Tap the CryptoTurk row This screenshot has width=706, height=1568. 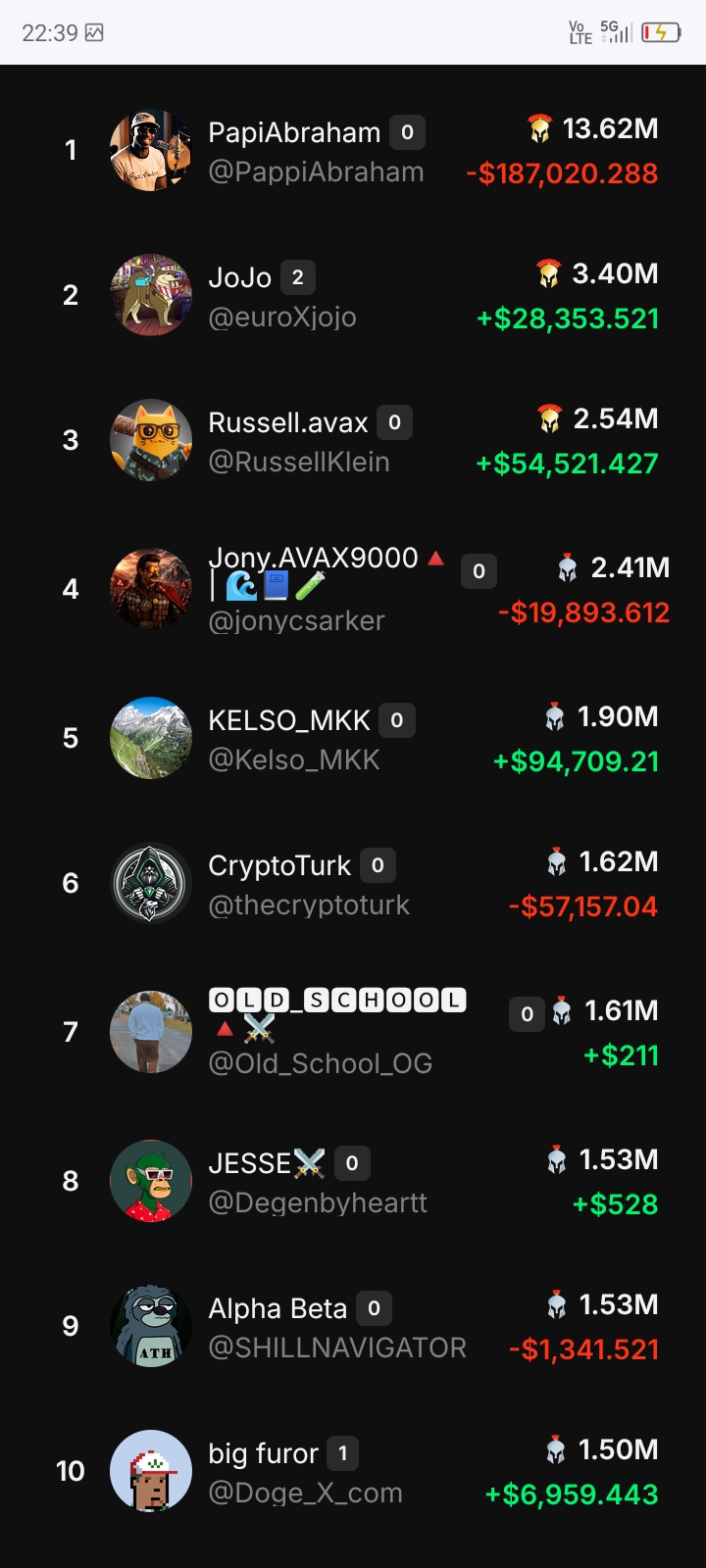point(353,883)
